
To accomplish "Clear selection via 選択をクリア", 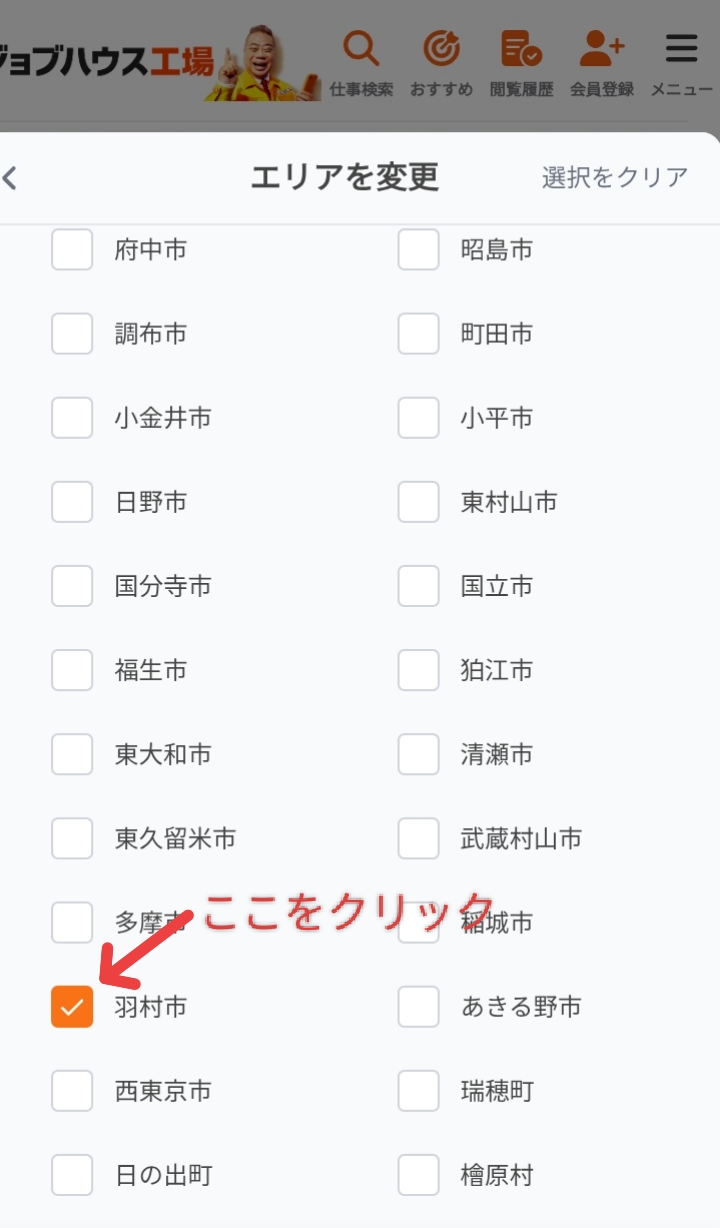I will pyautogui.click(x=614, y=177).
